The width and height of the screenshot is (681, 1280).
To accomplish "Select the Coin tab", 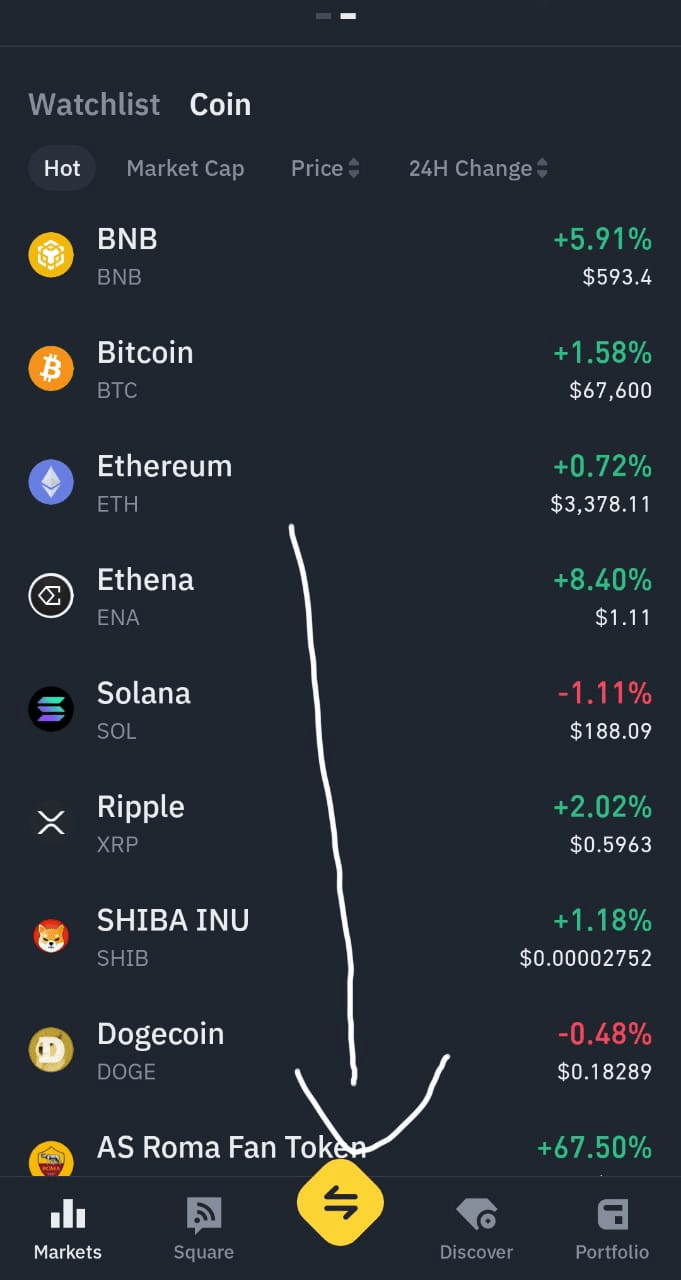I will pos(220,104).
